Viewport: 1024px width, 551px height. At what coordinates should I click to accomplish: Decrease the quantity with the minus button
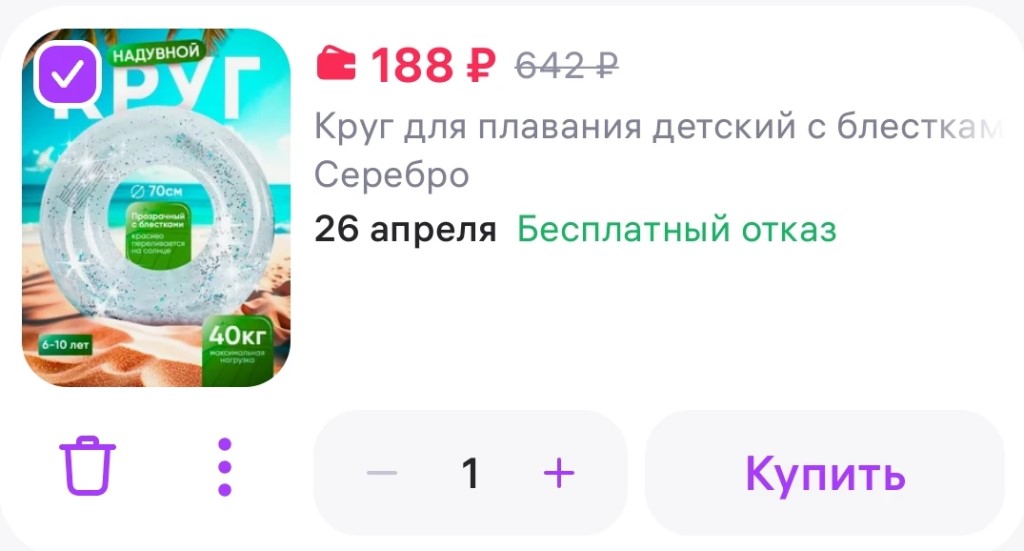coord(382,472)
